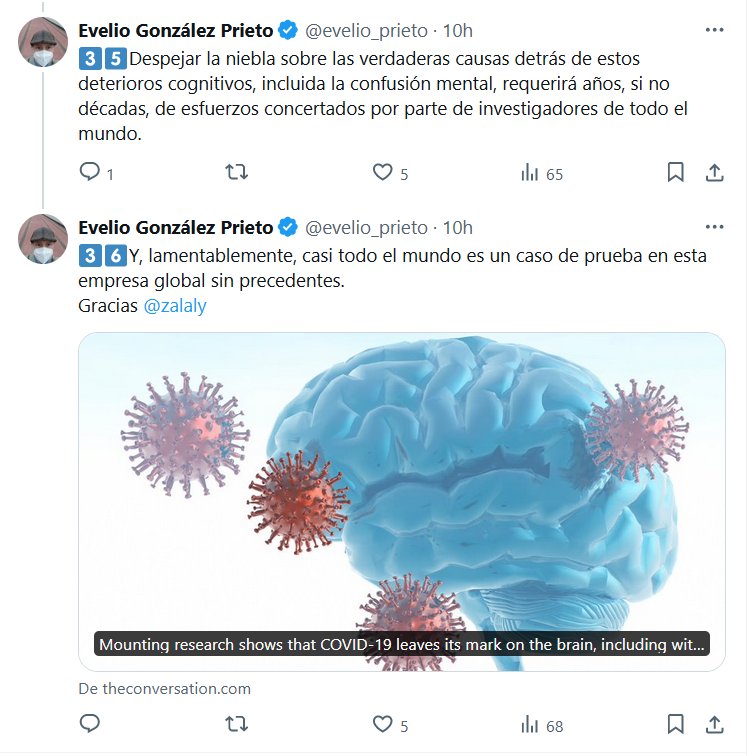
Task: Retweet the tweet numbered 35
Action: [x=237, y=173]
